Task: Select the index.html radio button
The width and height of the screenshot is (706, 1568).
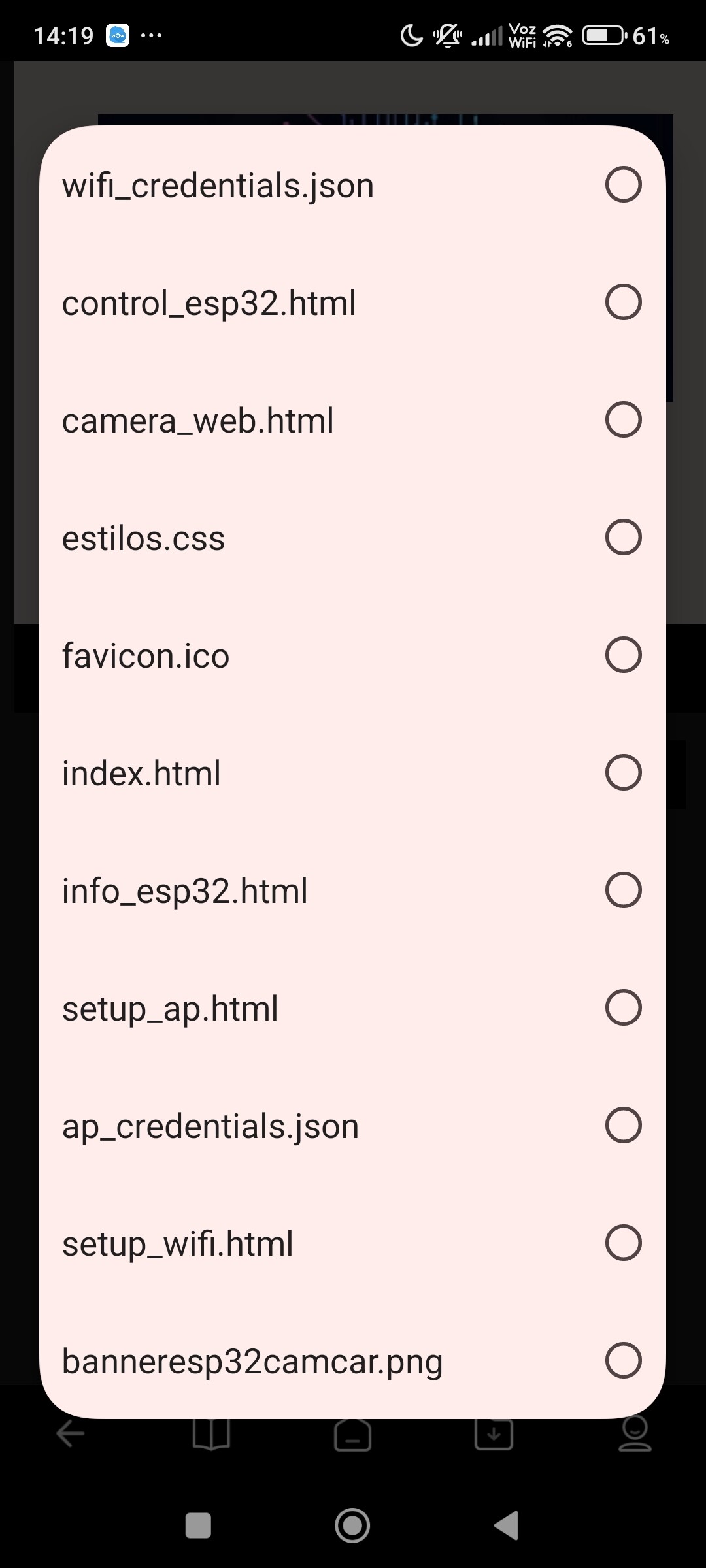Action: click(622, 772)
